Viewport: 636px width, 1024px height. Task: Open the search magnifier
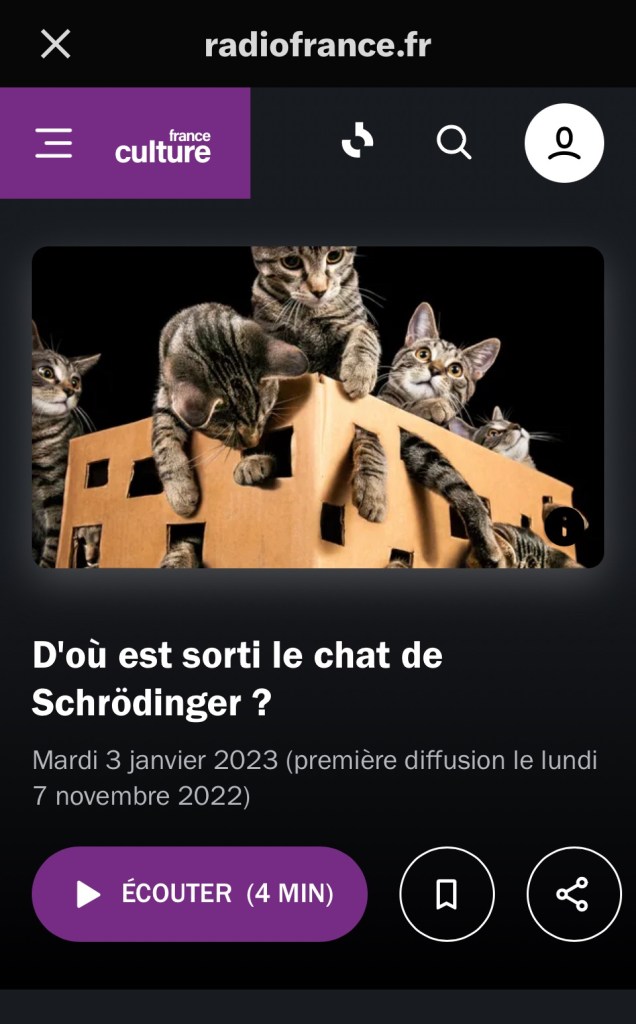click(x=454, y=143)
